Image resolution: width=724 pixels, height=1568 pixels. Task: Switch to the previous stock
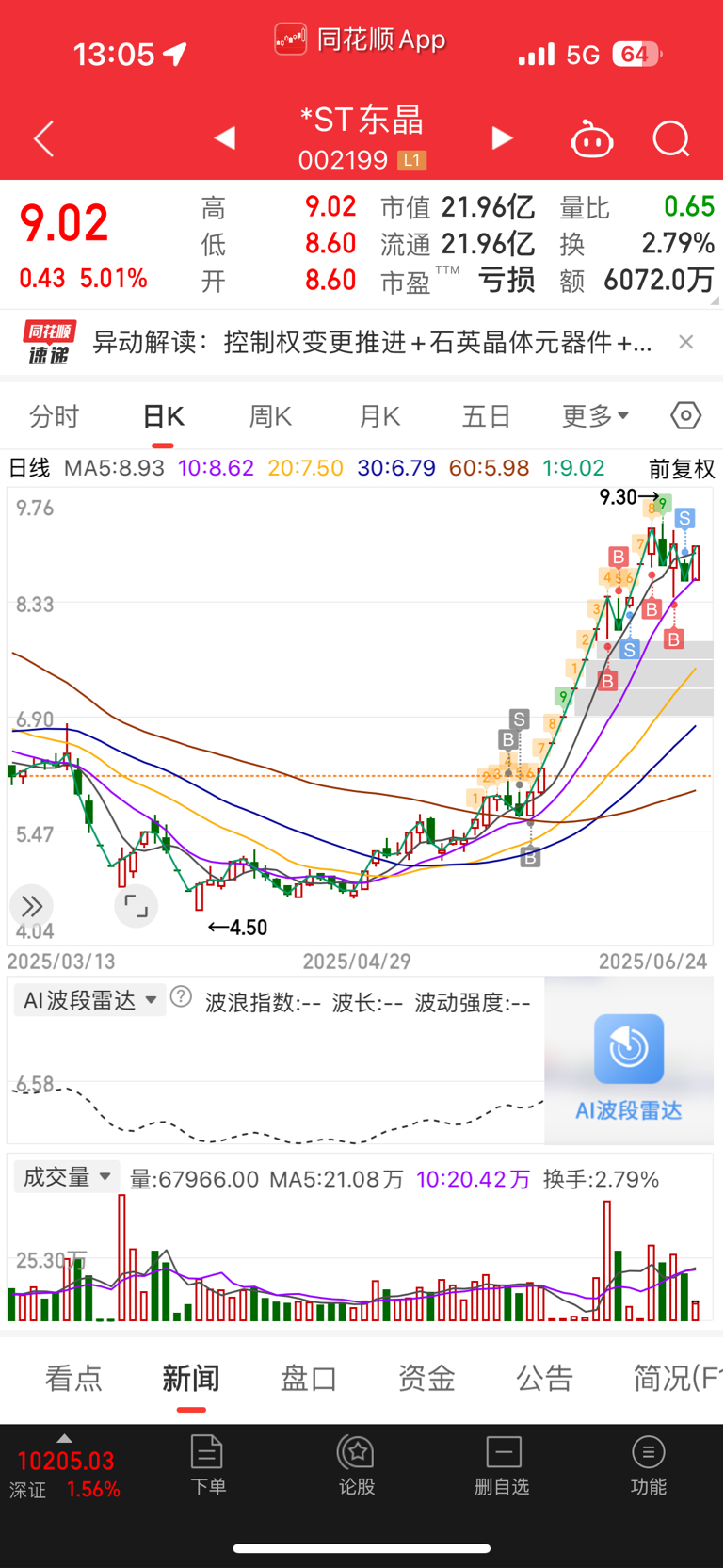click(224, 139)
